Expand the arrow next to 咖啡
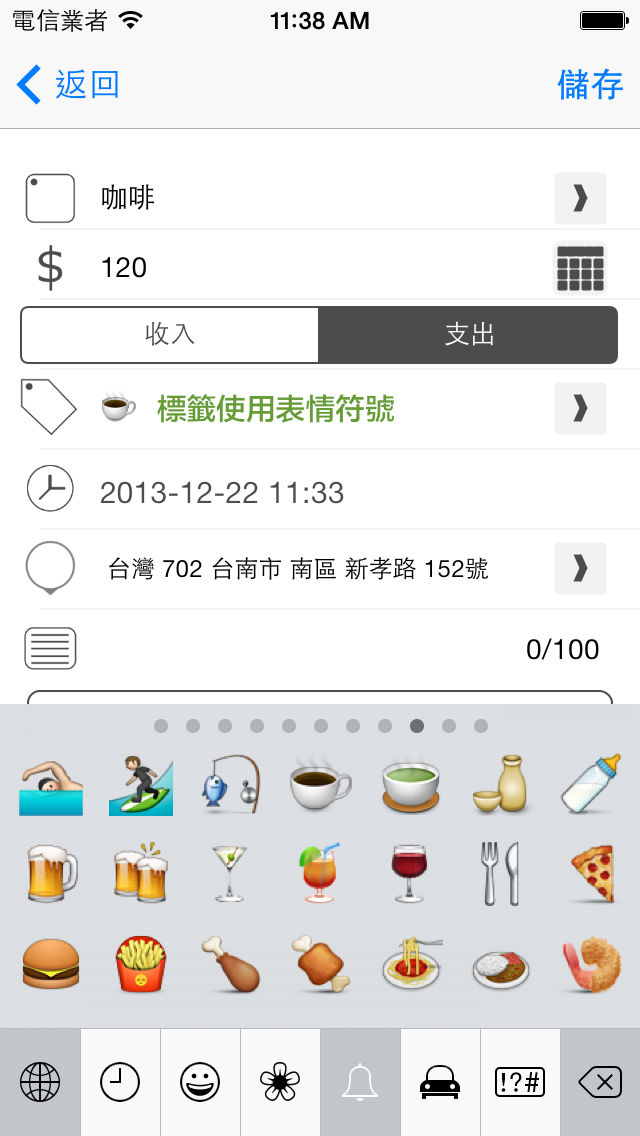The height and width of the screenshot is (1136, 640). tap(580, 198)
